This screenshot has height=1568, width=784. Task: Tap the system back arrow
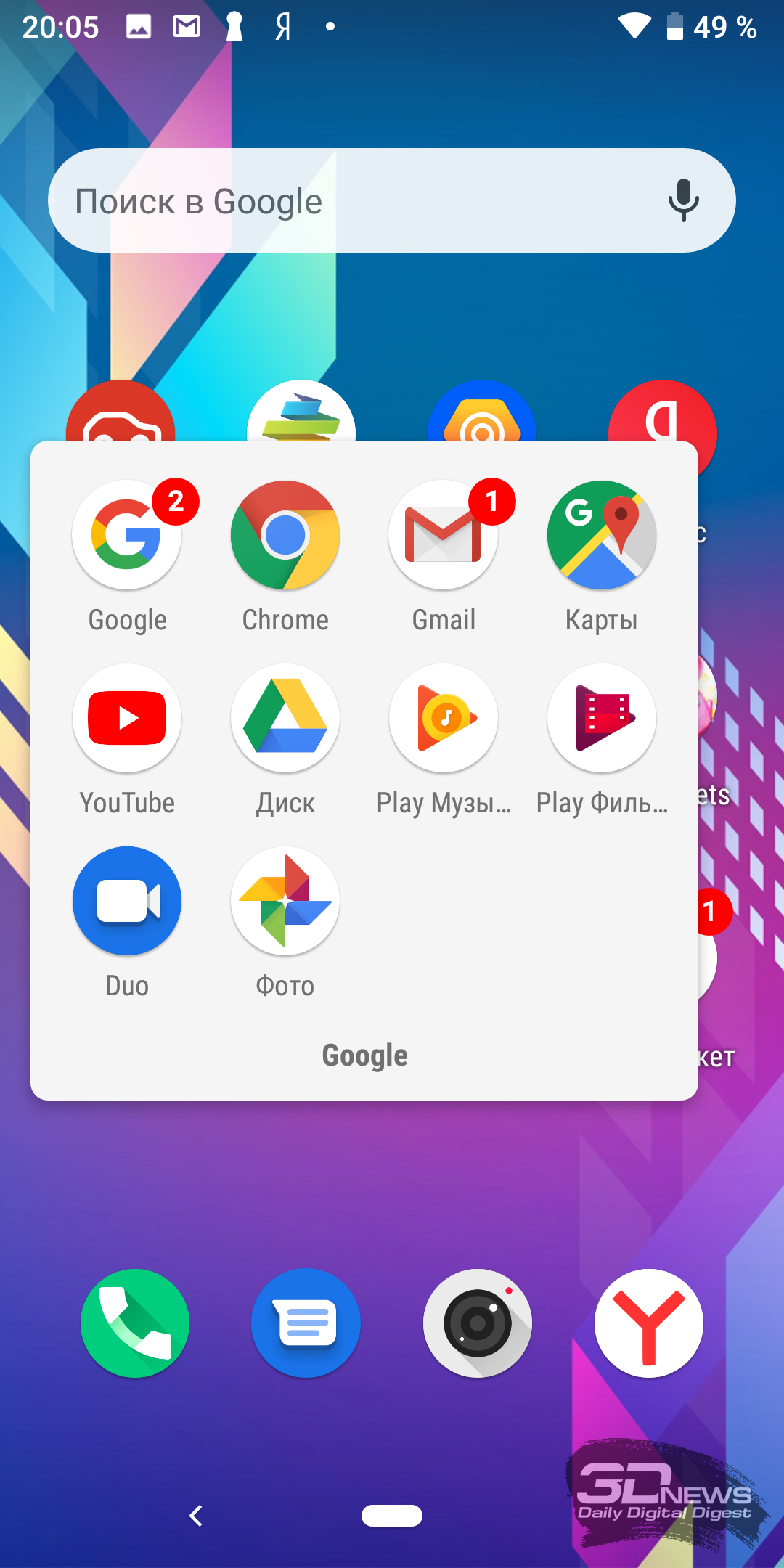[x=196, y=1516]
